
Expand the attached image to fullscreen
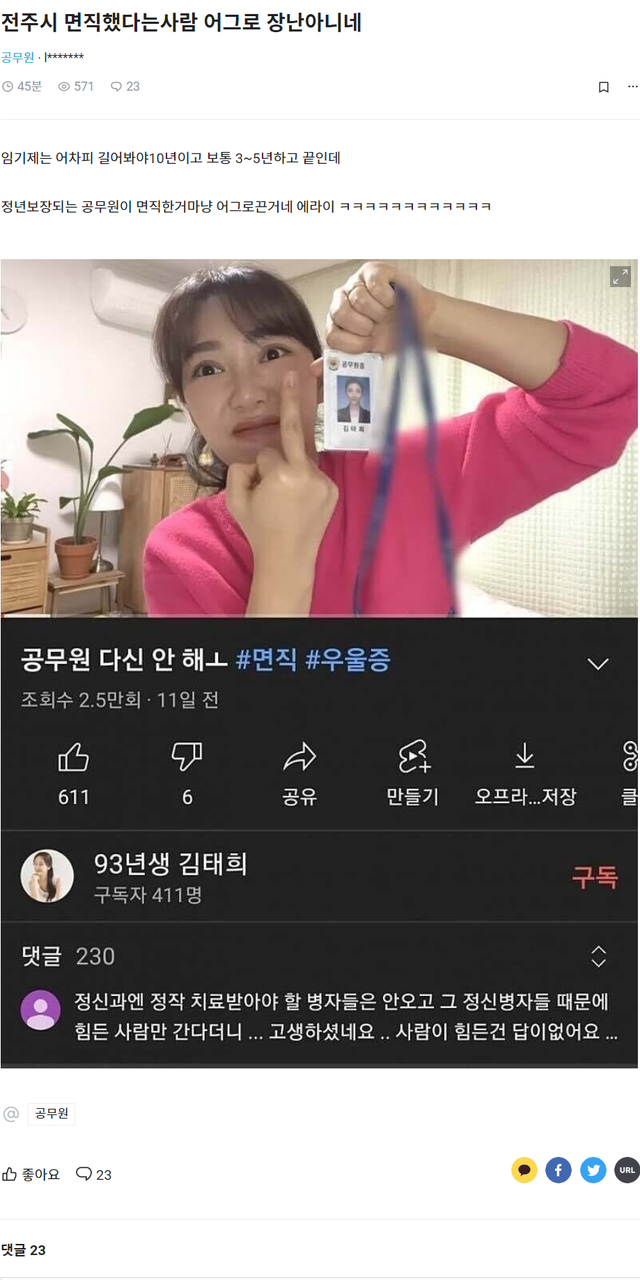(620, 276)
